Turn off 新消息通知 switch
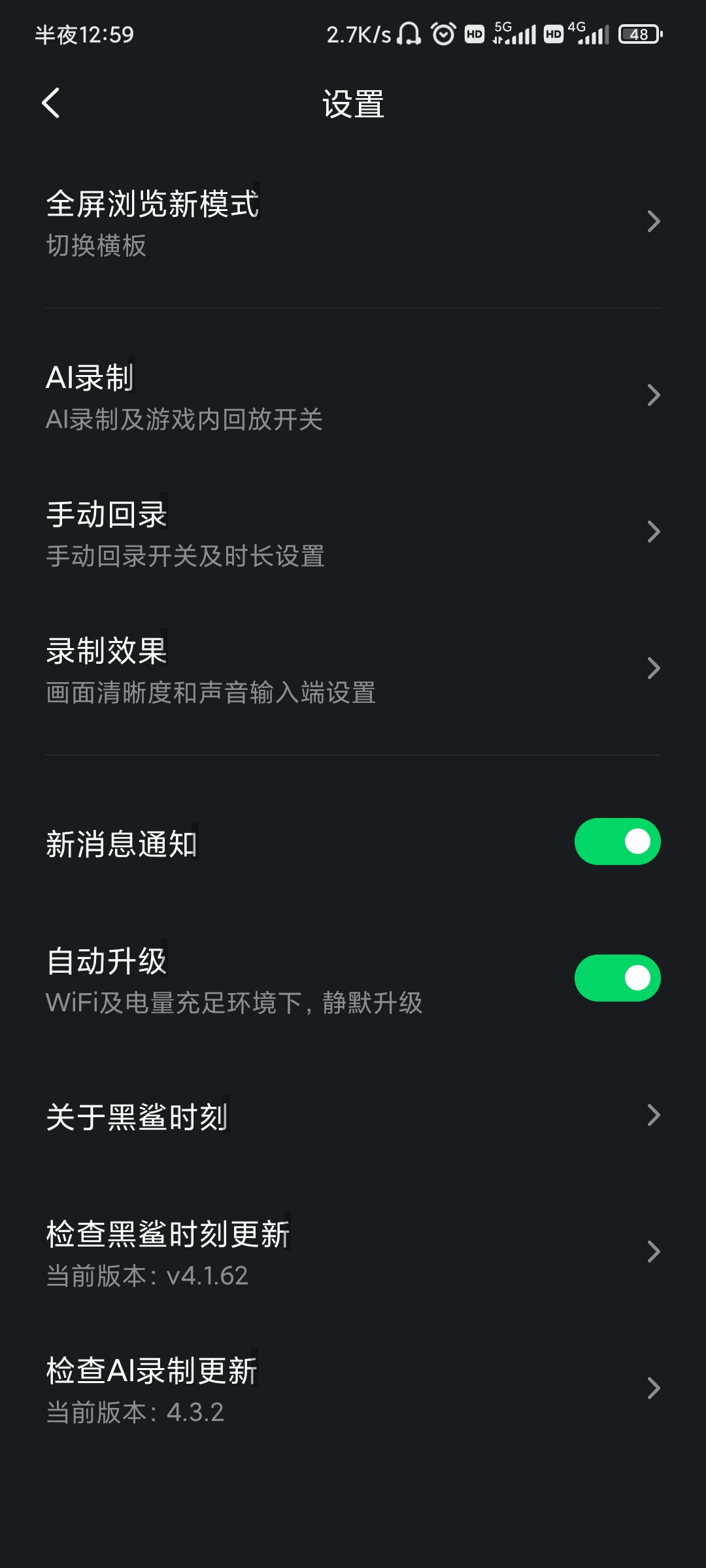Viewport: 706px width, 1568px height. 617,841
